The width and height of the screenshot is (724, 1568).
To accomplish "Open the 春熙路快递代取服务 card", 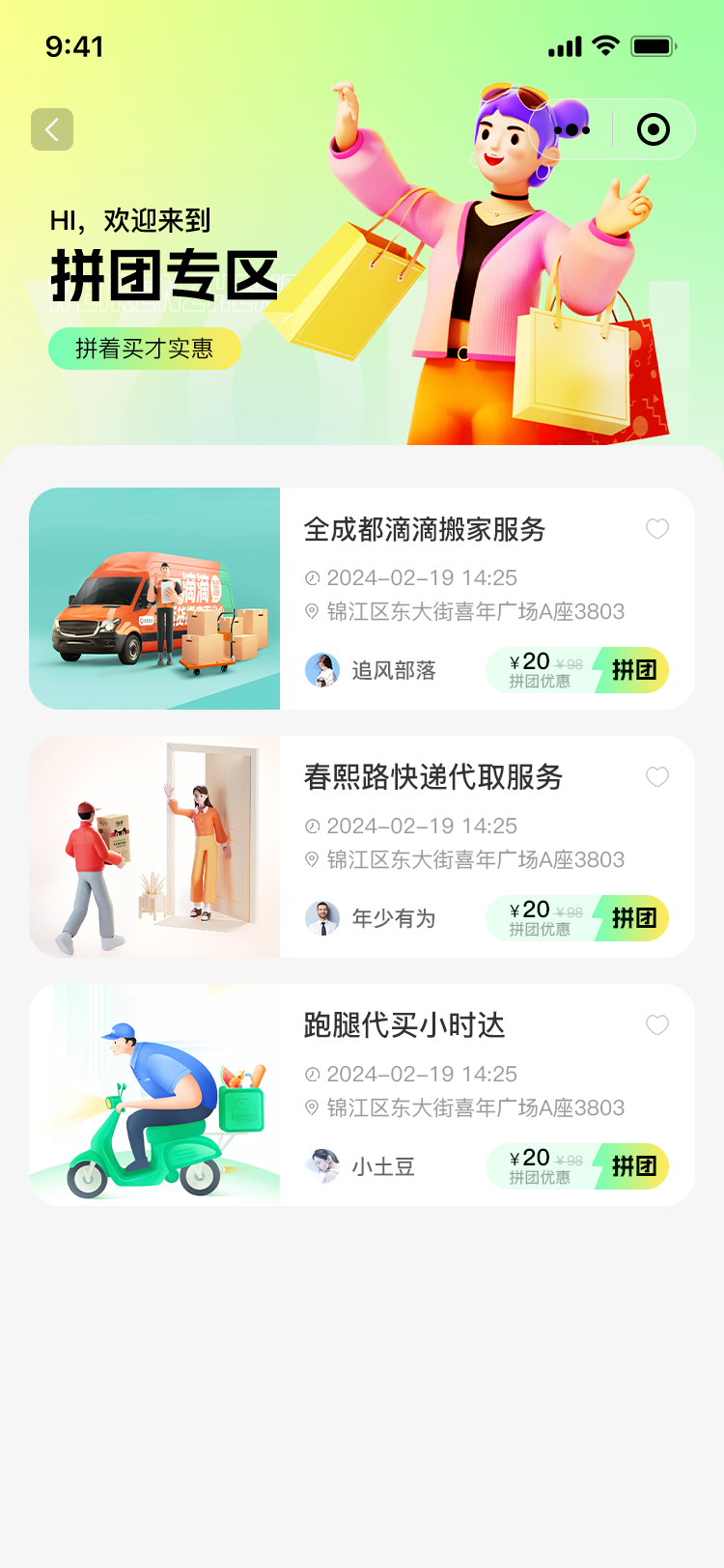I will pyautogui.click(x=433, y=778).
